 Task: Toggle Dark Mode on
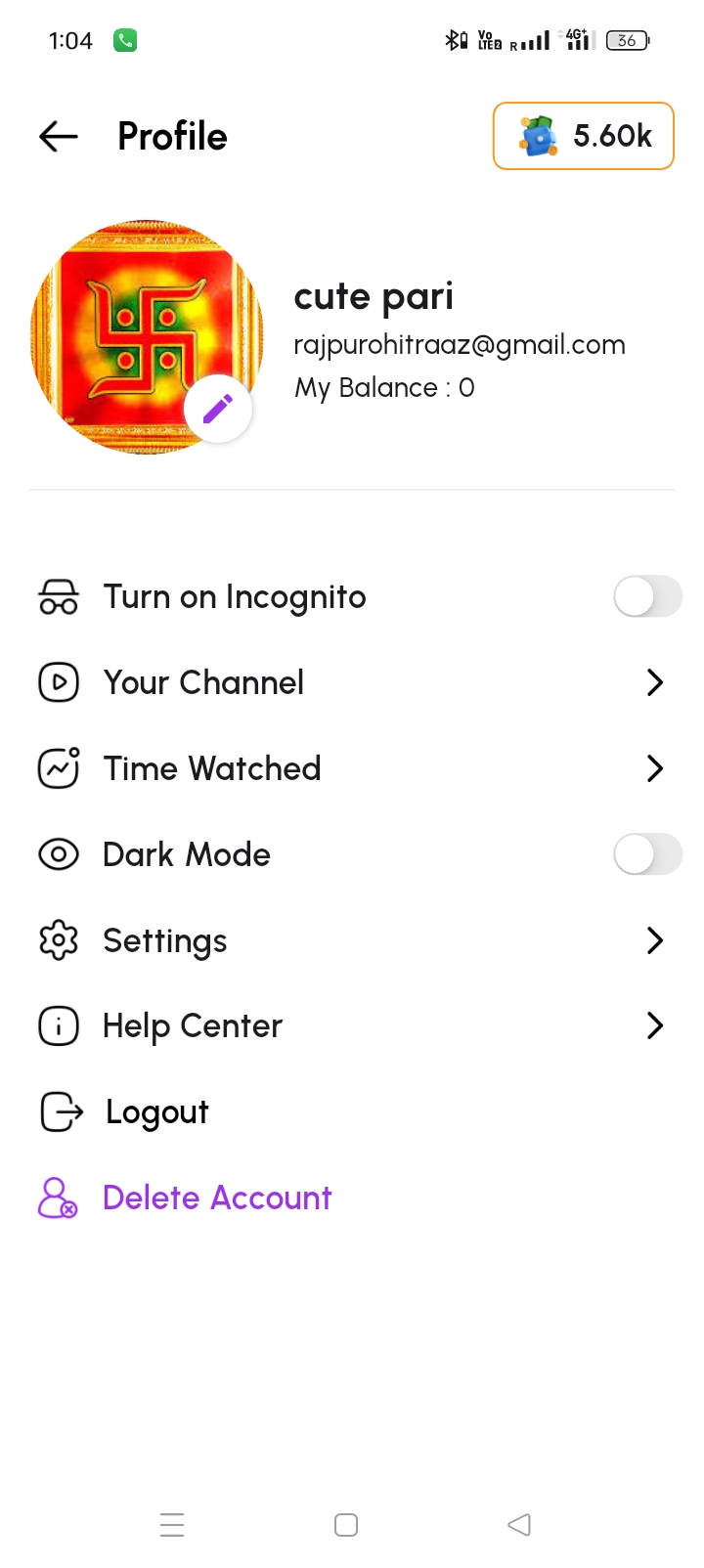point(646,854)
